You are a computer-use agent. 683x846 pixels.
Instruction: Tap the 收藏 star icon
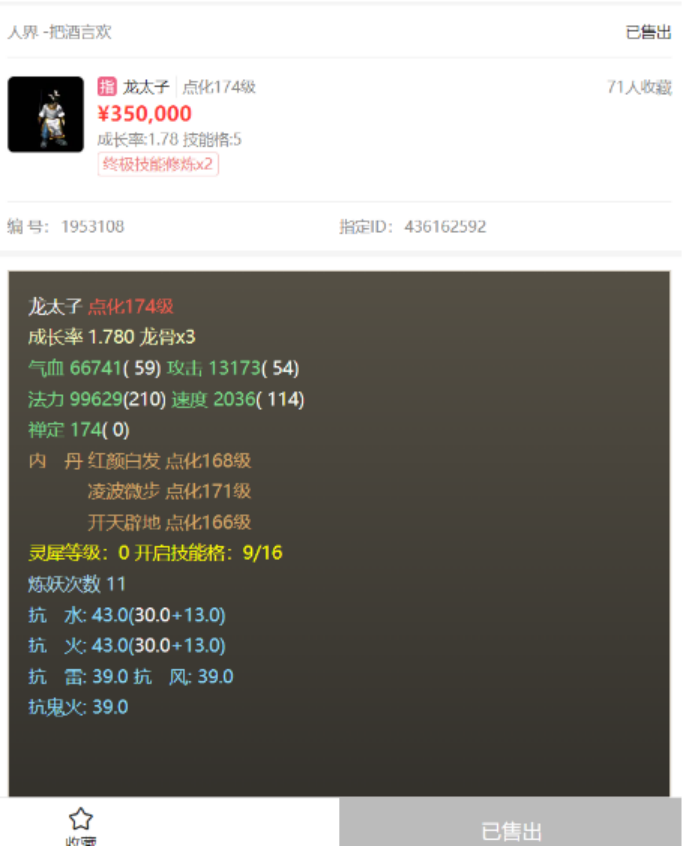pyautogui.click(x=80, y=819)
